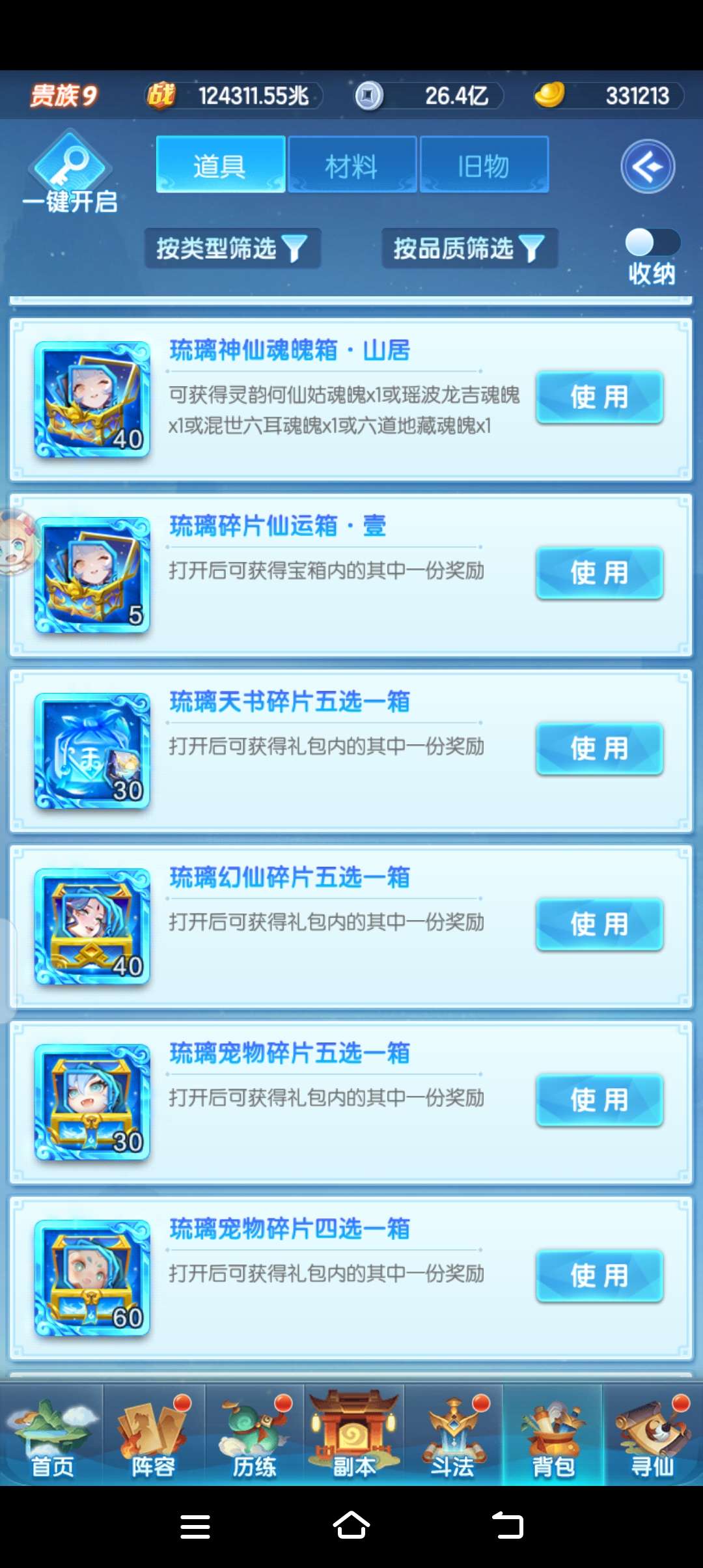This screenshot has height=1568, width=703.
Task: Switch to the 旧物 tab
Action: [x=484, y=165]
